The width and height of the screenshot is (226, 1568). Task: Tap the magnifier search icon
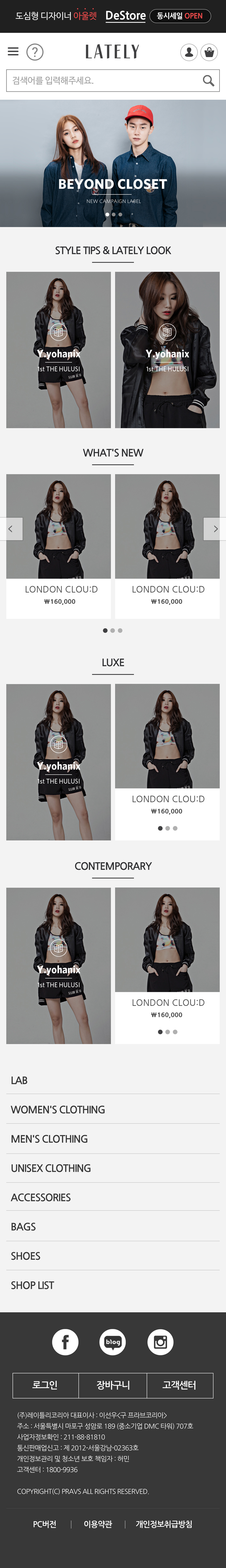pos(208,80)
